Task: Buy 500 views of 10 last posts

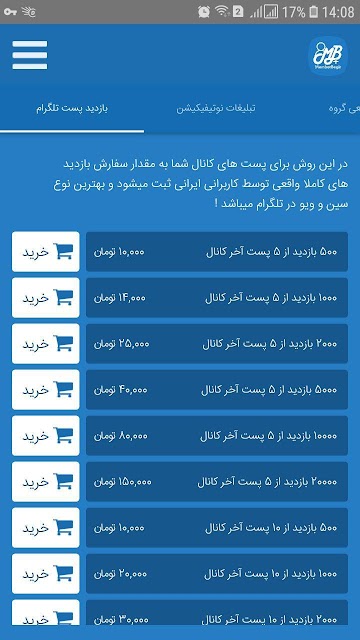Action: (x=46, y=528)
